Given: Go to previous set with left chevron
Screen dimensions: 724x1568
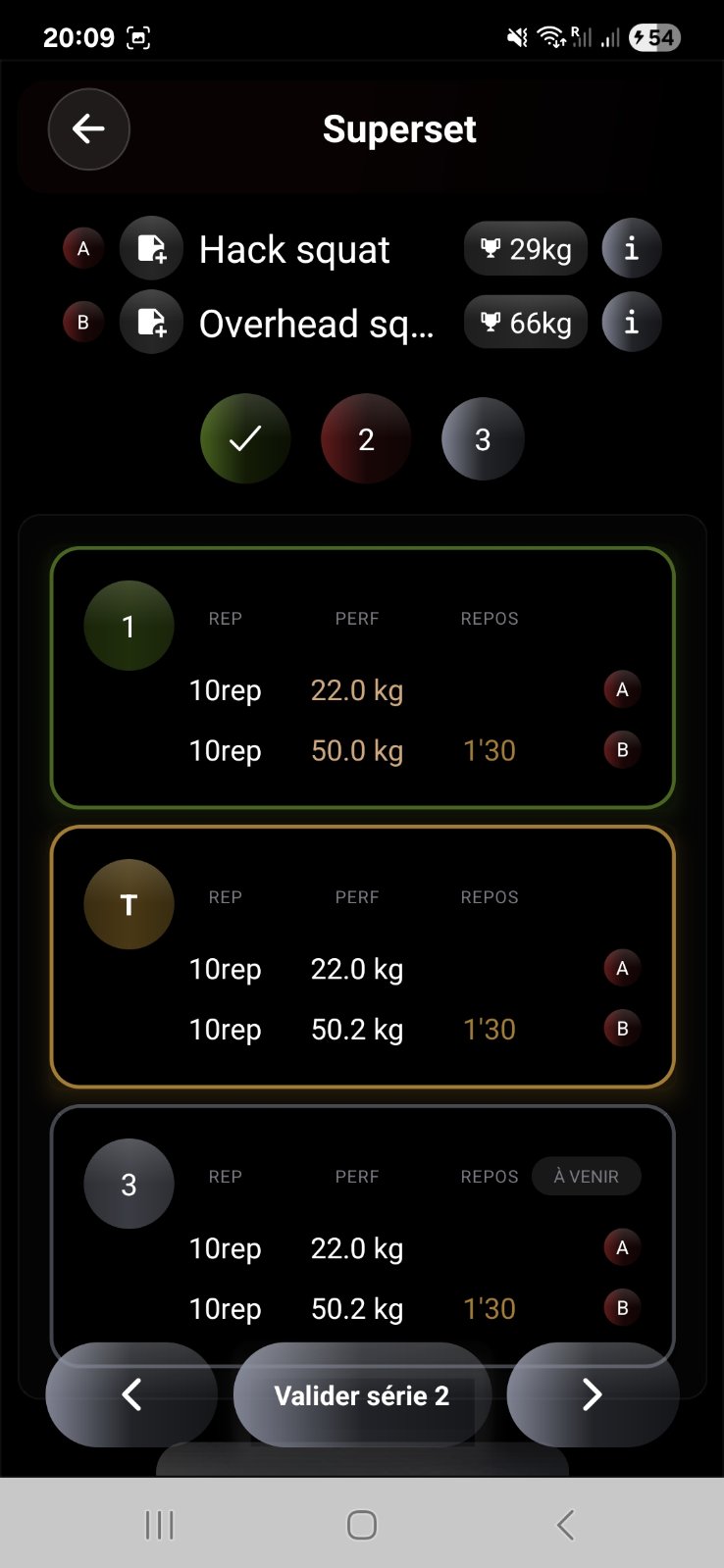Looking at the screenshot, I should tap(130, 1394).
